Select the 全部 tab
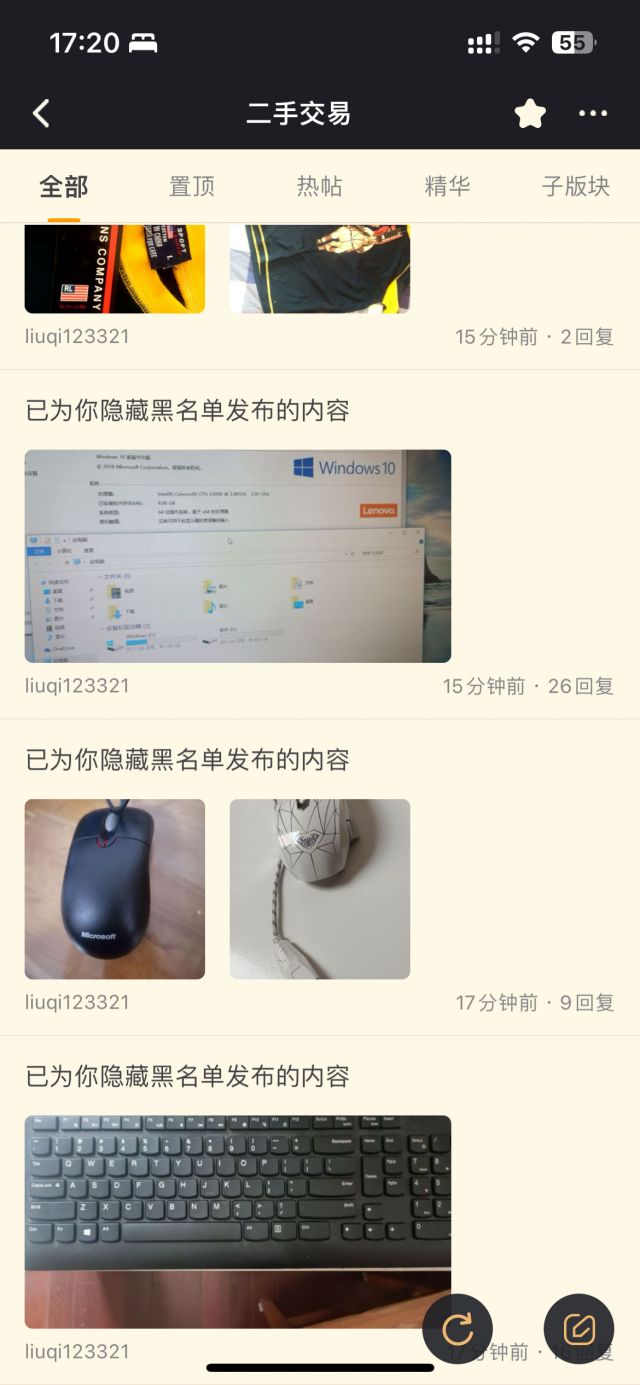Viewport: 640px width, 1385px height. tap(64, 186)
